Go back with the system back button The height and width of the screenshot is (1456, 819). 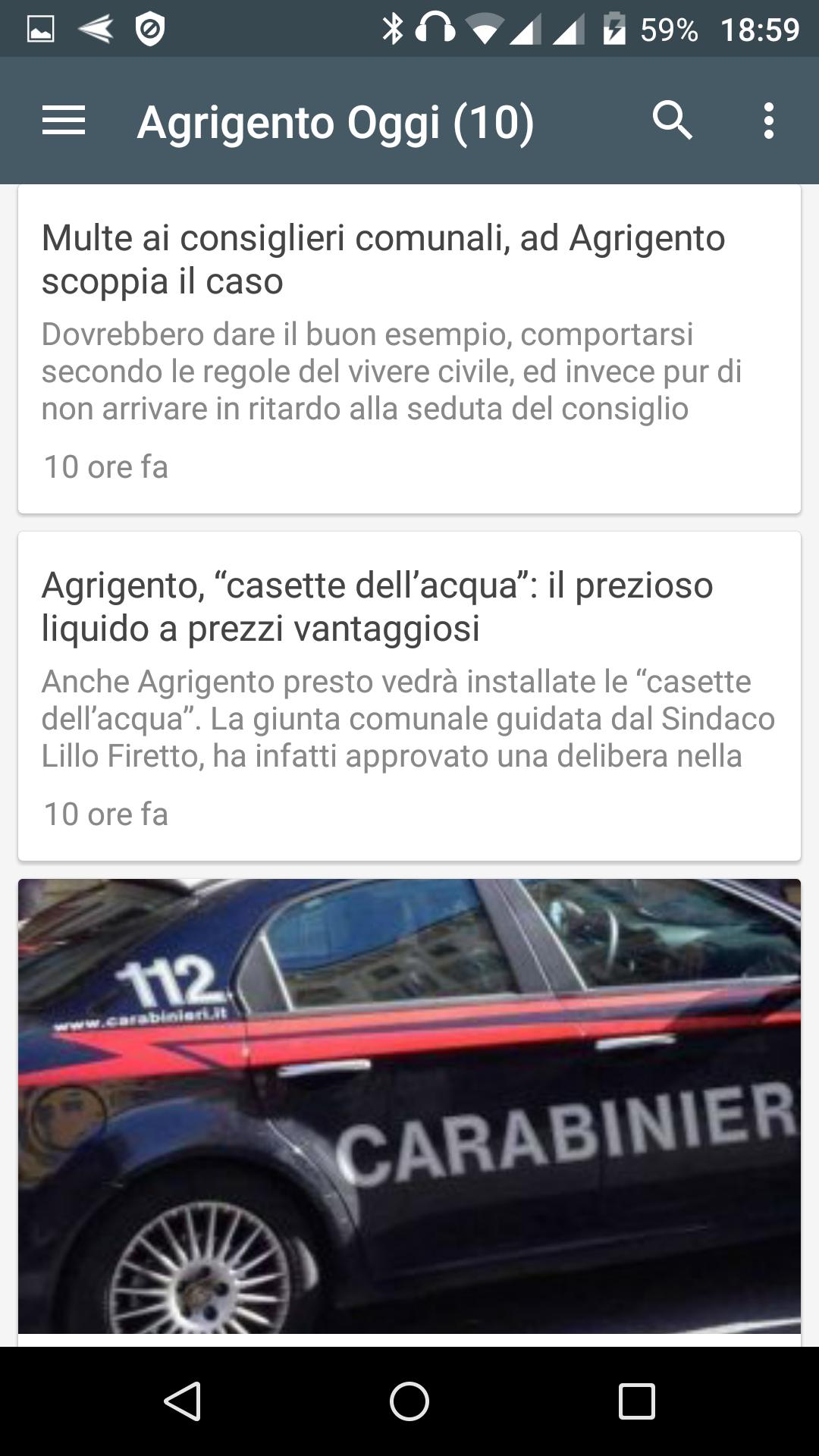182,1401
